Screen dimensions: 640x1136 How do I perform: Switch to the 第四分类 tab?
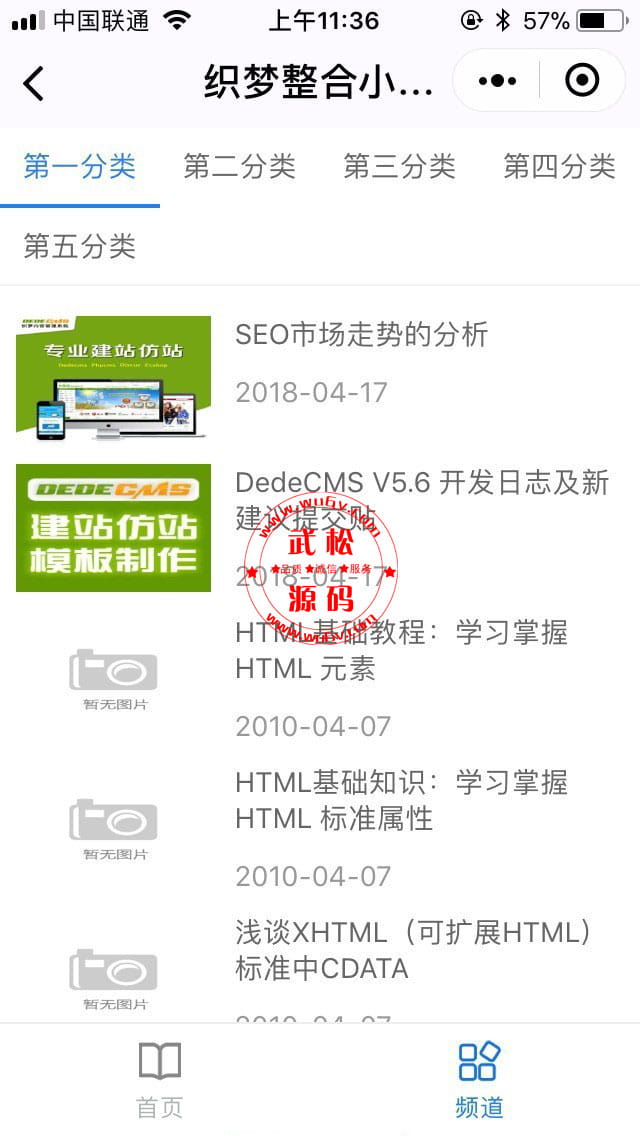560,167
